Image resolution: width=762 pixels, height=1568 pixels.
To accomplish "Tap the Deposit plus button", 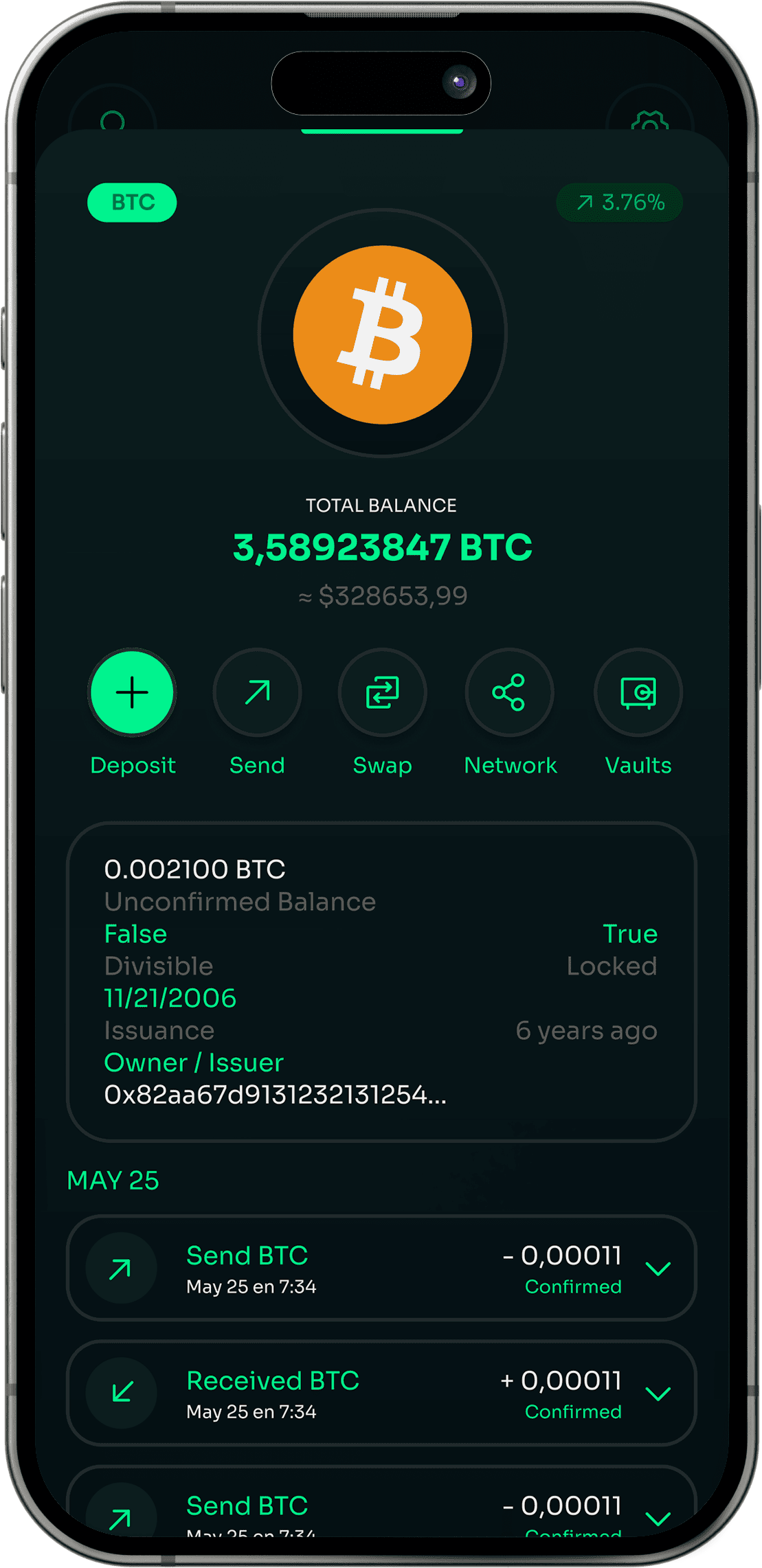I will (x=132, y=692).
